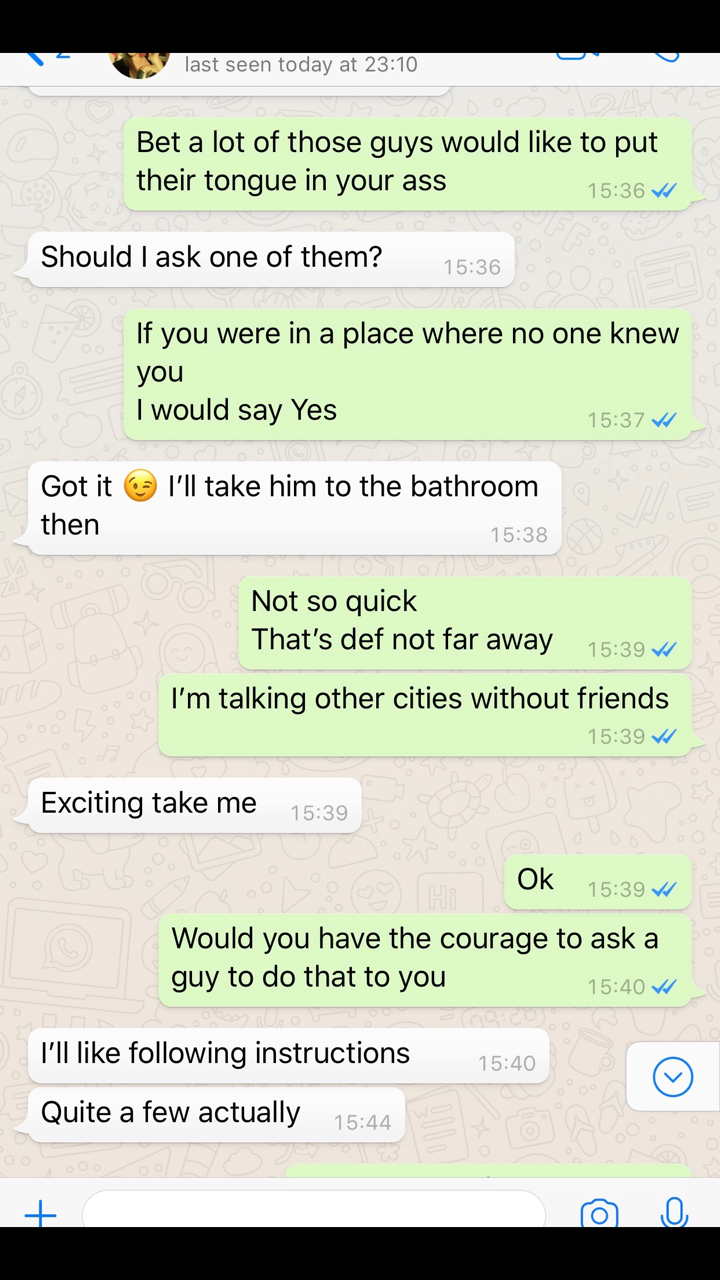Jump to the latest message with the down arrow
Screen dimensions: 720x1280
pos(672,1077)
